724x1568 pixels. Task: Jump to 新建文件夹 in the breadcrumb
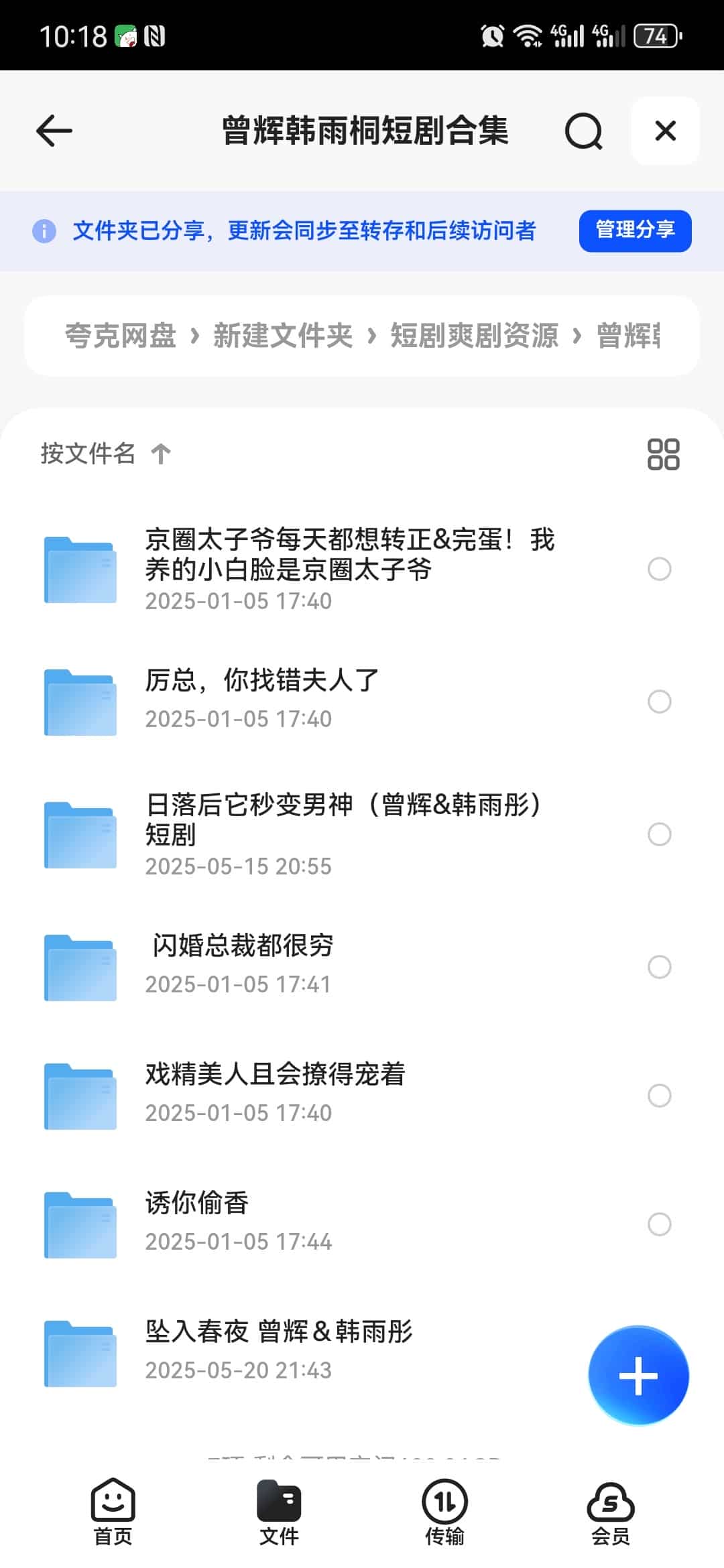pyautogui.click(x=283, y=335)
